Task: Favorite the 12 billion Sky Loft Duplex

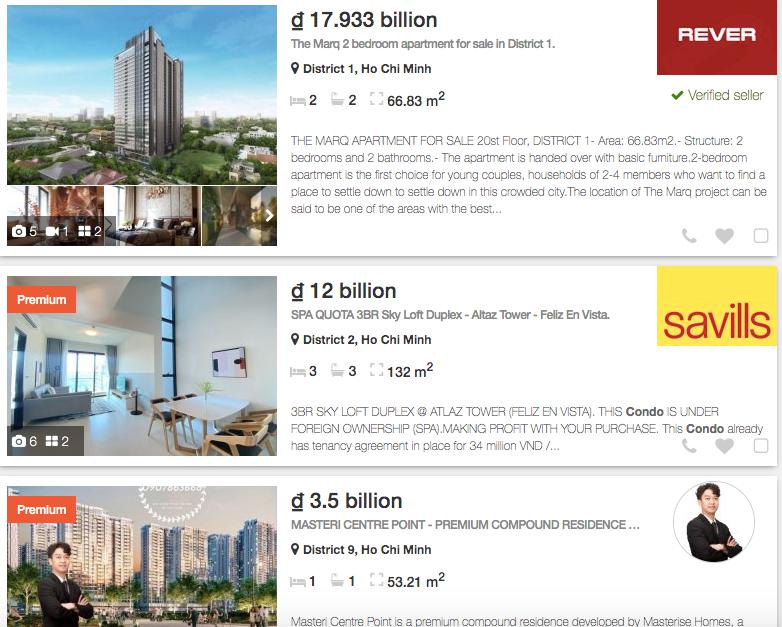Action: click(x=724, y=446)
